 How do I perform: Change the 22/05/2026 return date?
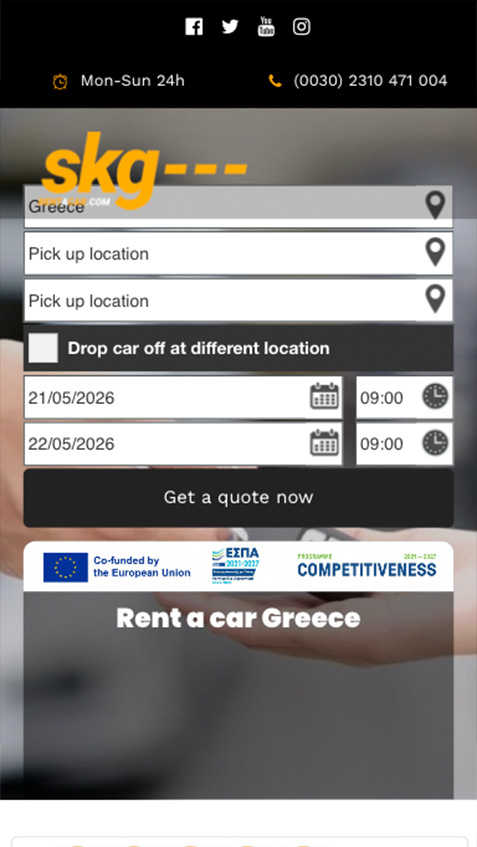pos(183,443)
